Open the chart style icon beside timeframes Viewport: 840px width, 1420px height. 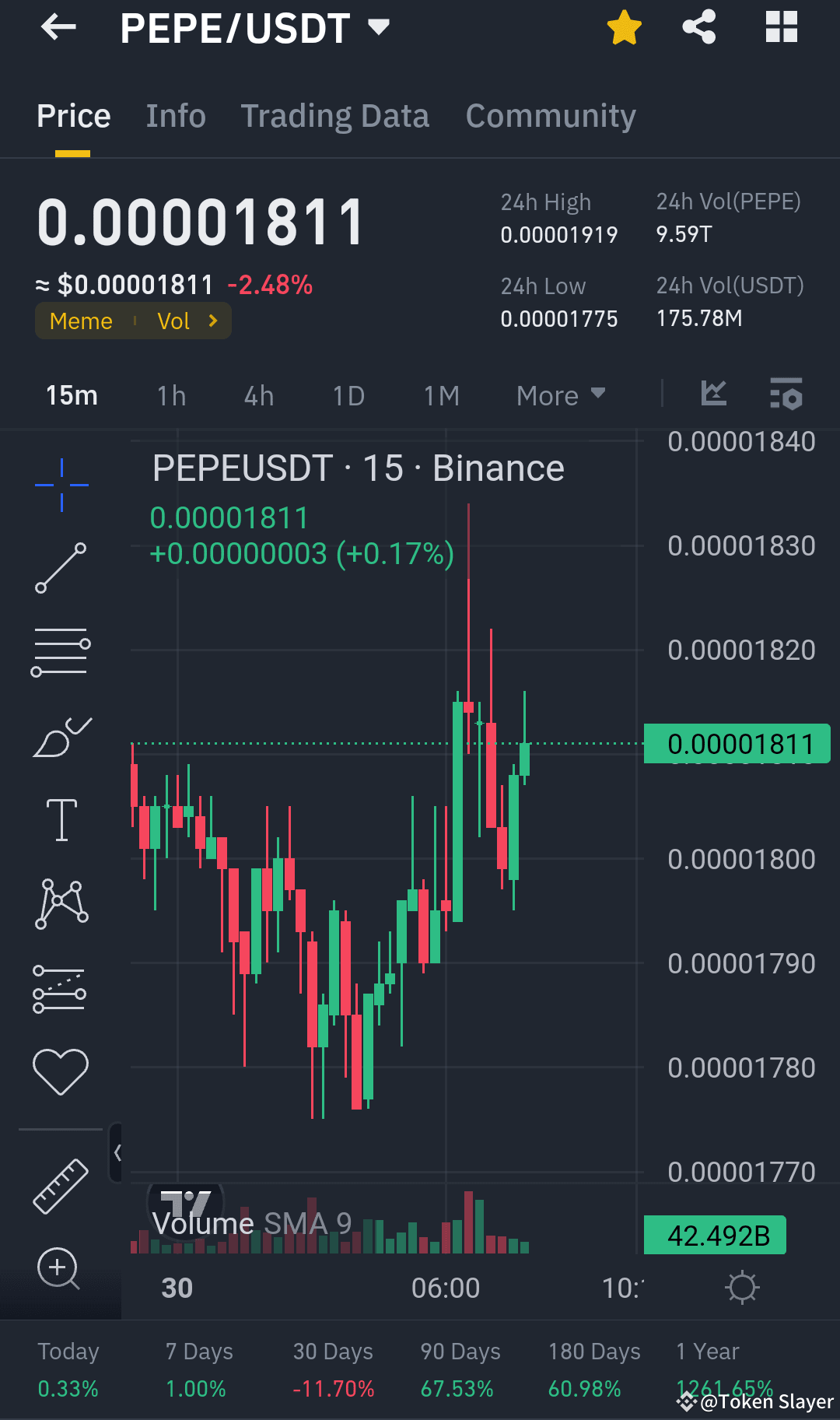(x=713, y=394)
